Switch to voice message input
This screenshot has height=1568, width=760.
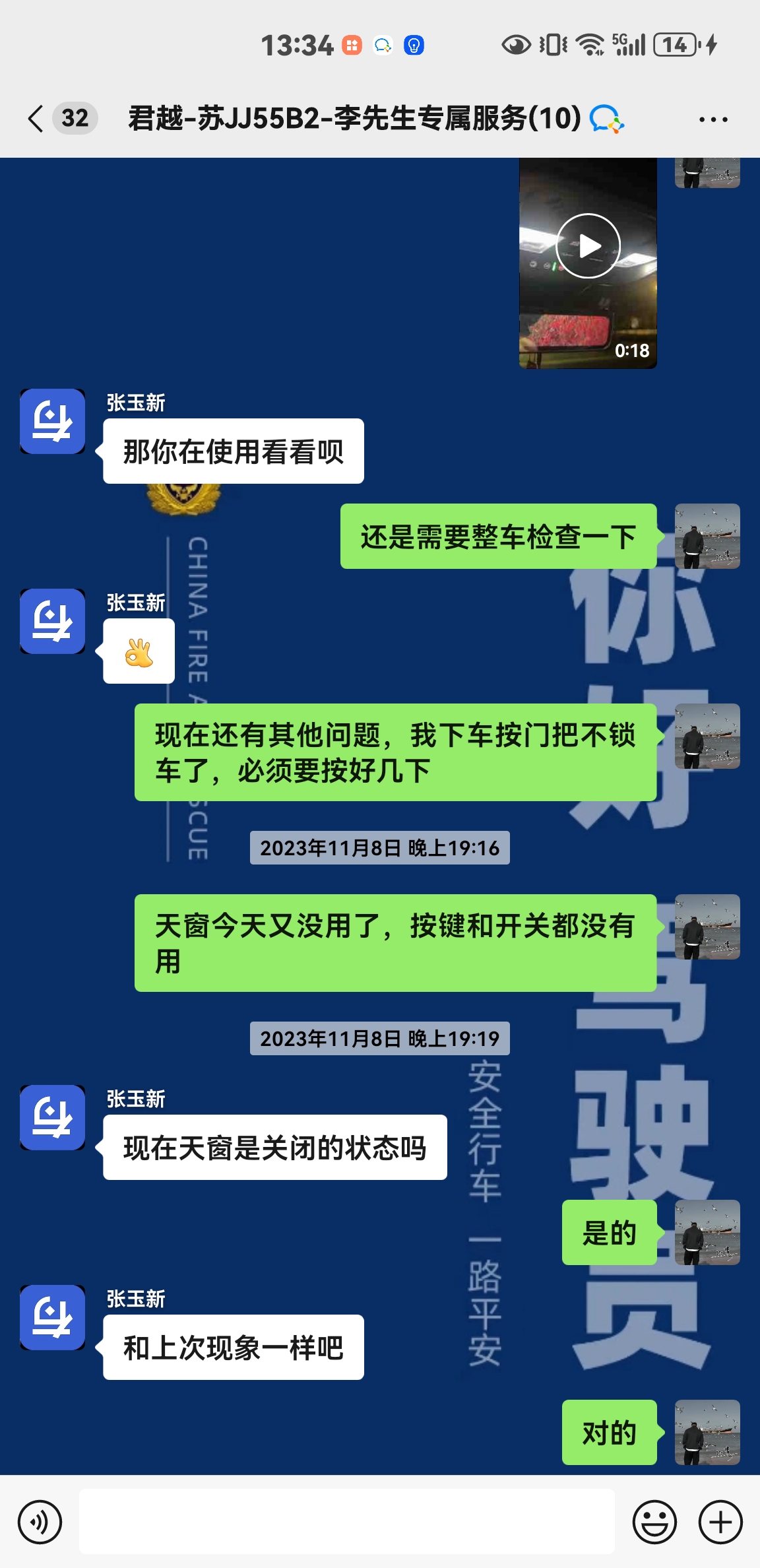pyautogui.click(x=40, y=1522)
